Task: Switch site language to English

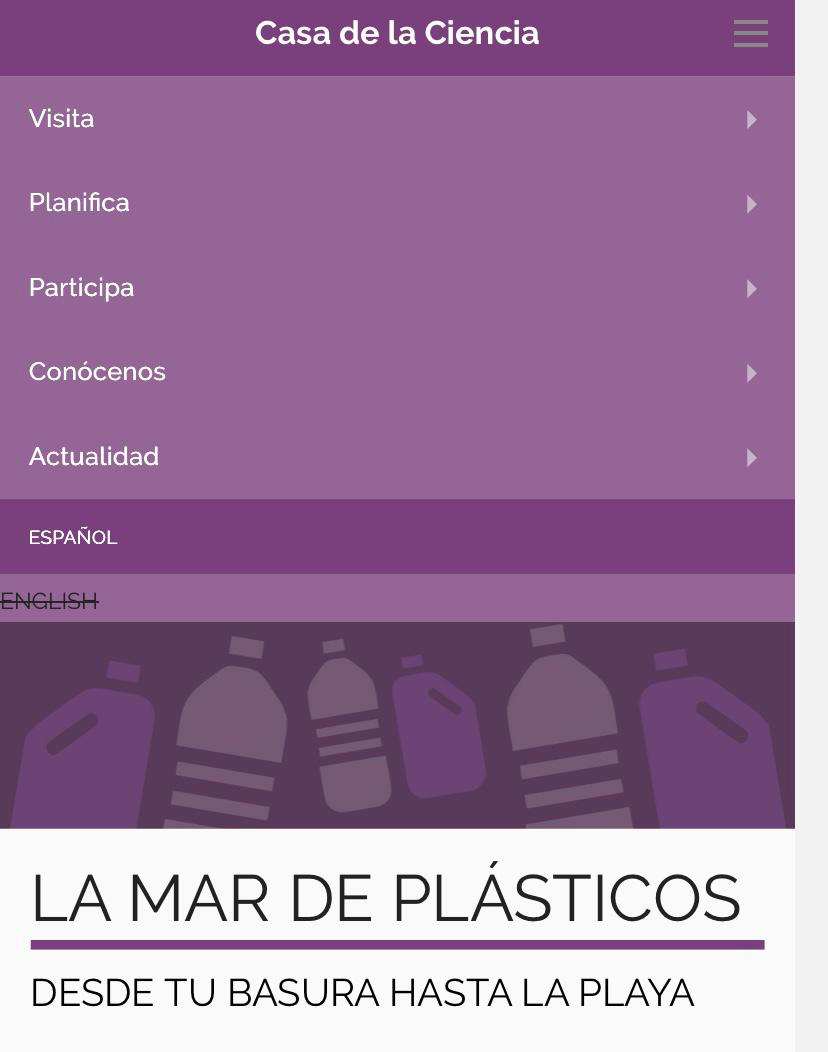Action: click(49, 601)
